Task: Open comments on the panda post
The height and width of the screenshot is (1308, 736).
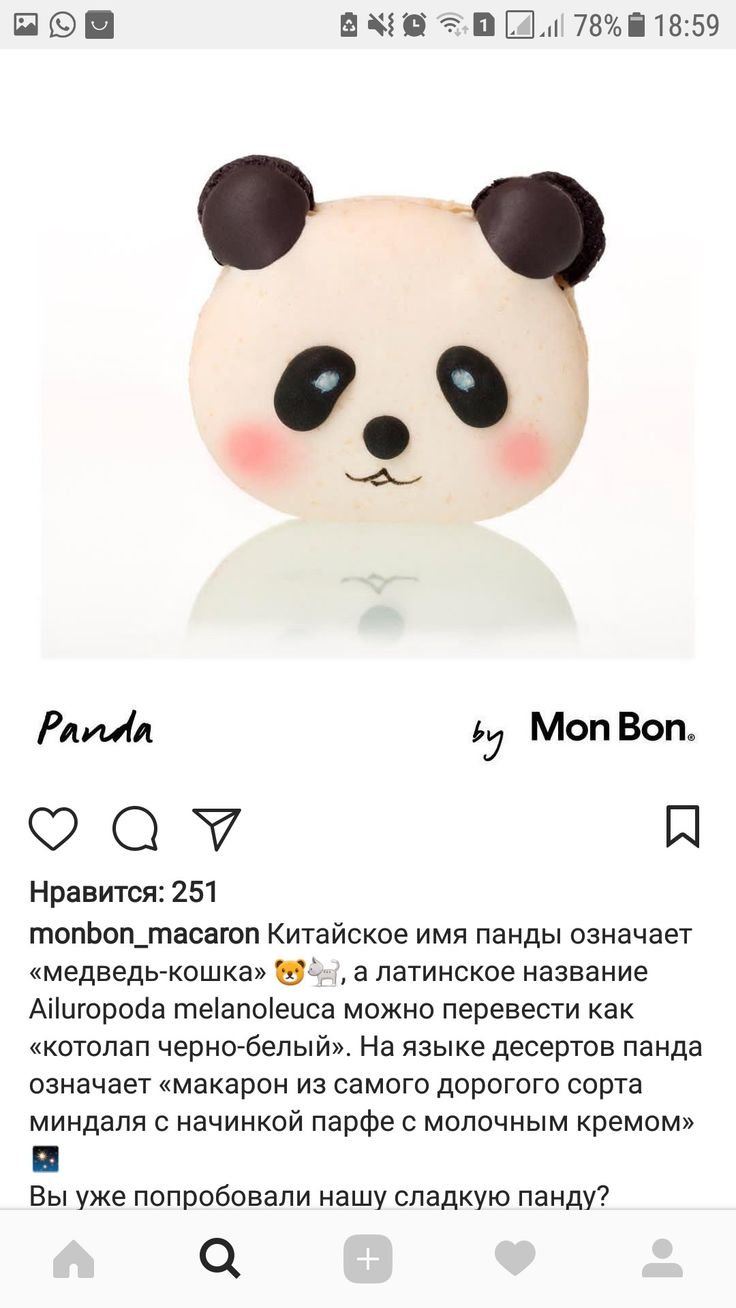Action: pyautogui.click(x=135, y=828)
